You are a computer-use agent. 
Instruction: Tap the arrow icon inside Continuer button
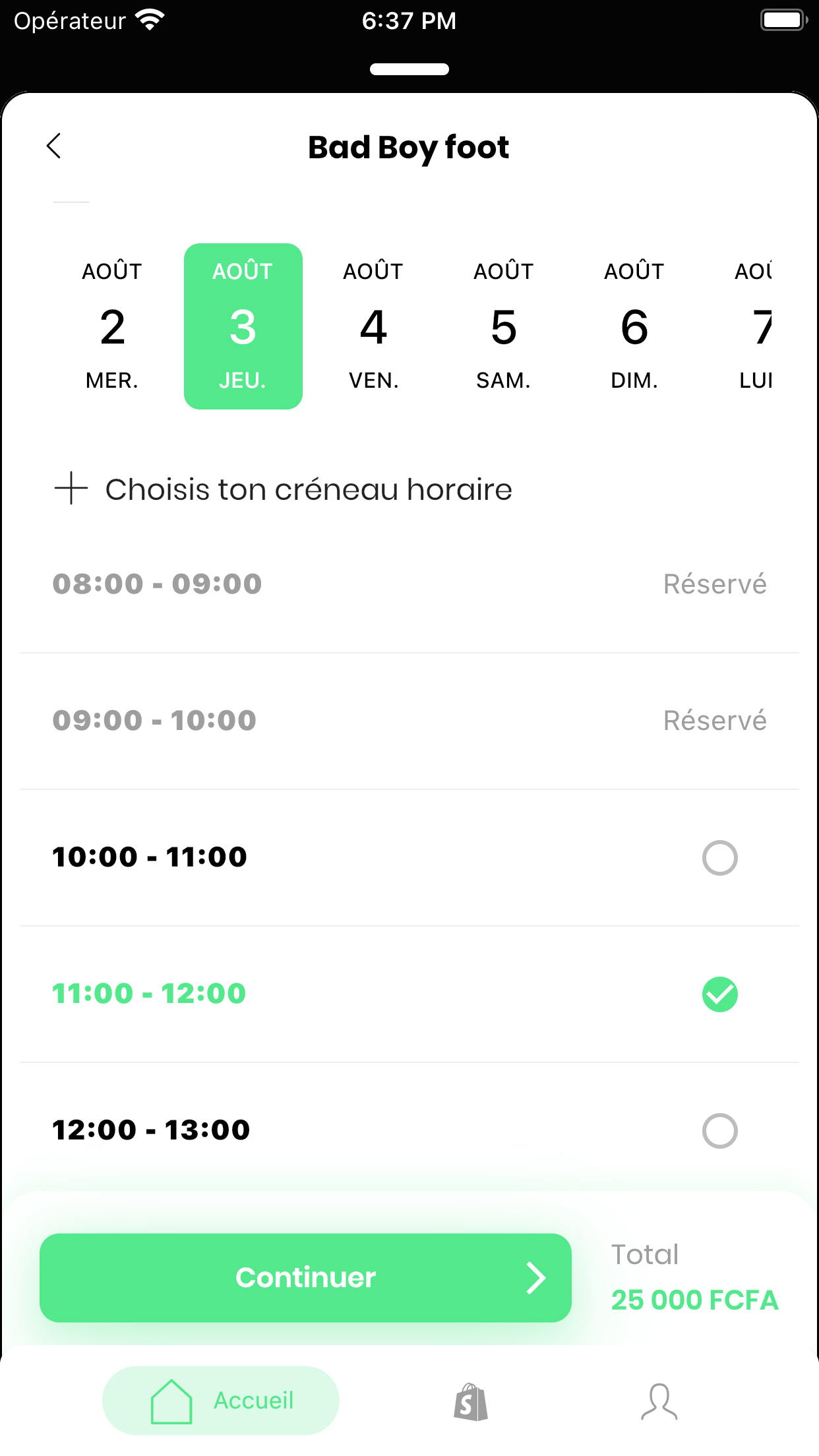tap(535, 1277)
